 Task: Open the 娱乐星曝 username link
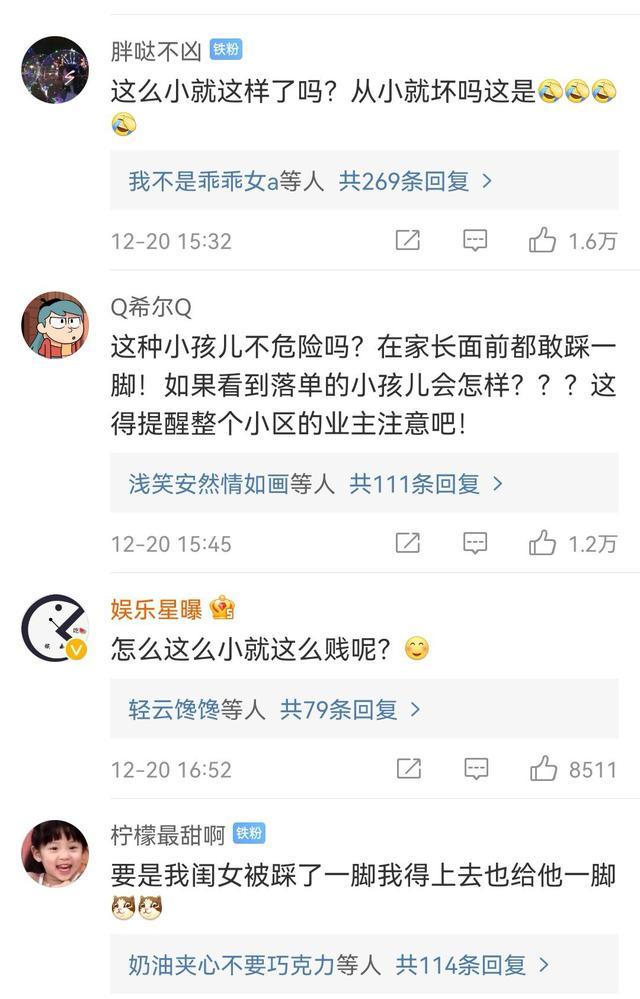click(156, 608)
